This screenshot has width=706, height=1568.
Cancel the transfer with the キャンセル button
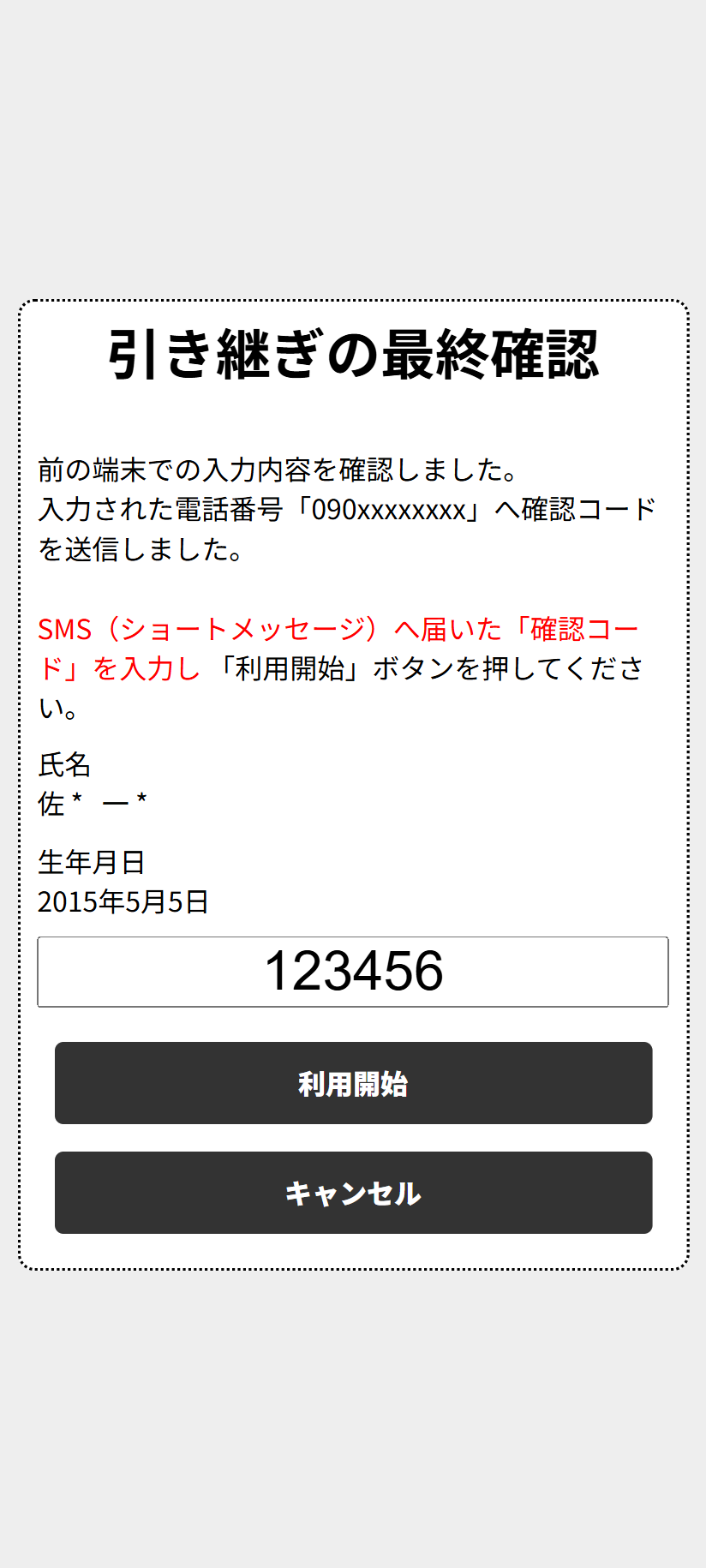(x=353, y=1193)
